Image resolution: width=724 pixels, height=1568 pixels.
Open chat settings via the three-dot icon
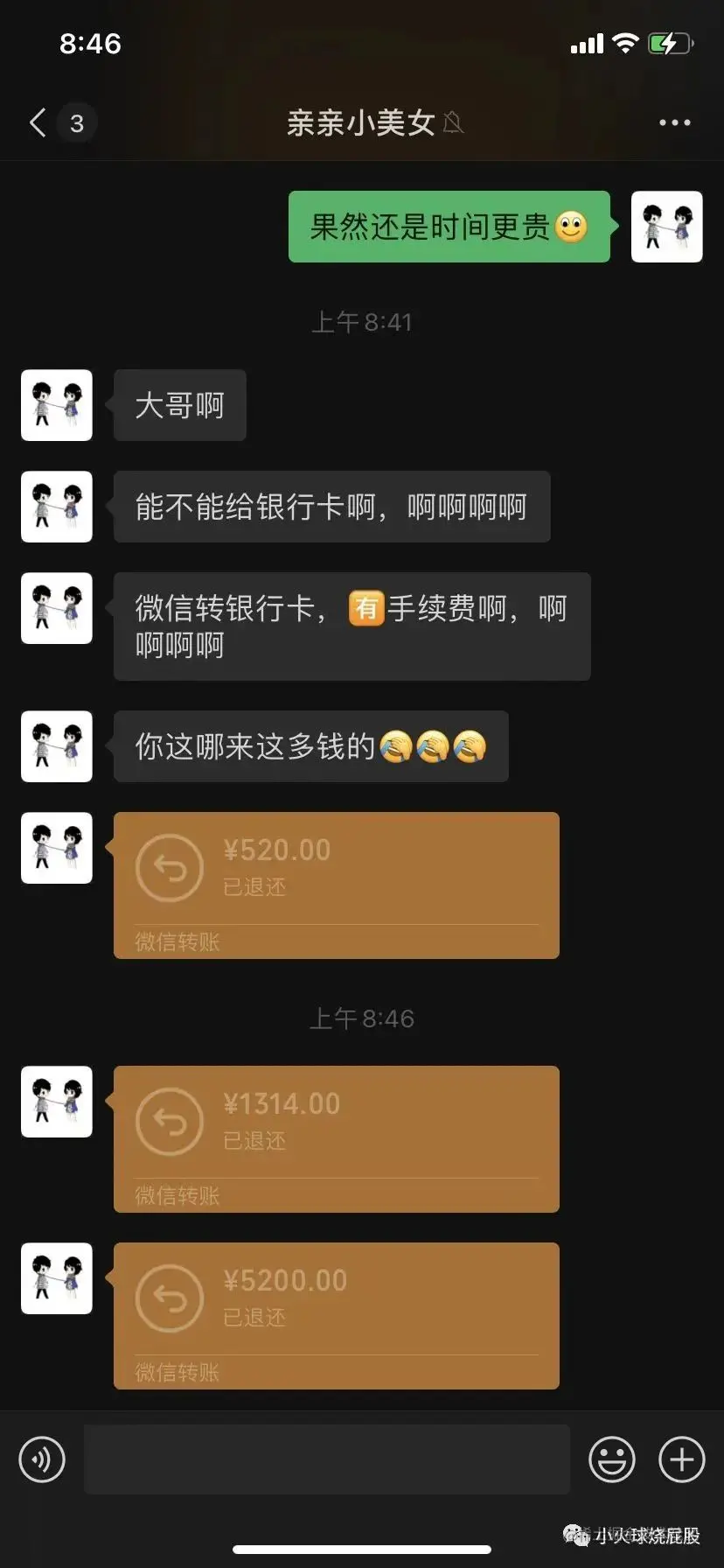click(674, 122)
